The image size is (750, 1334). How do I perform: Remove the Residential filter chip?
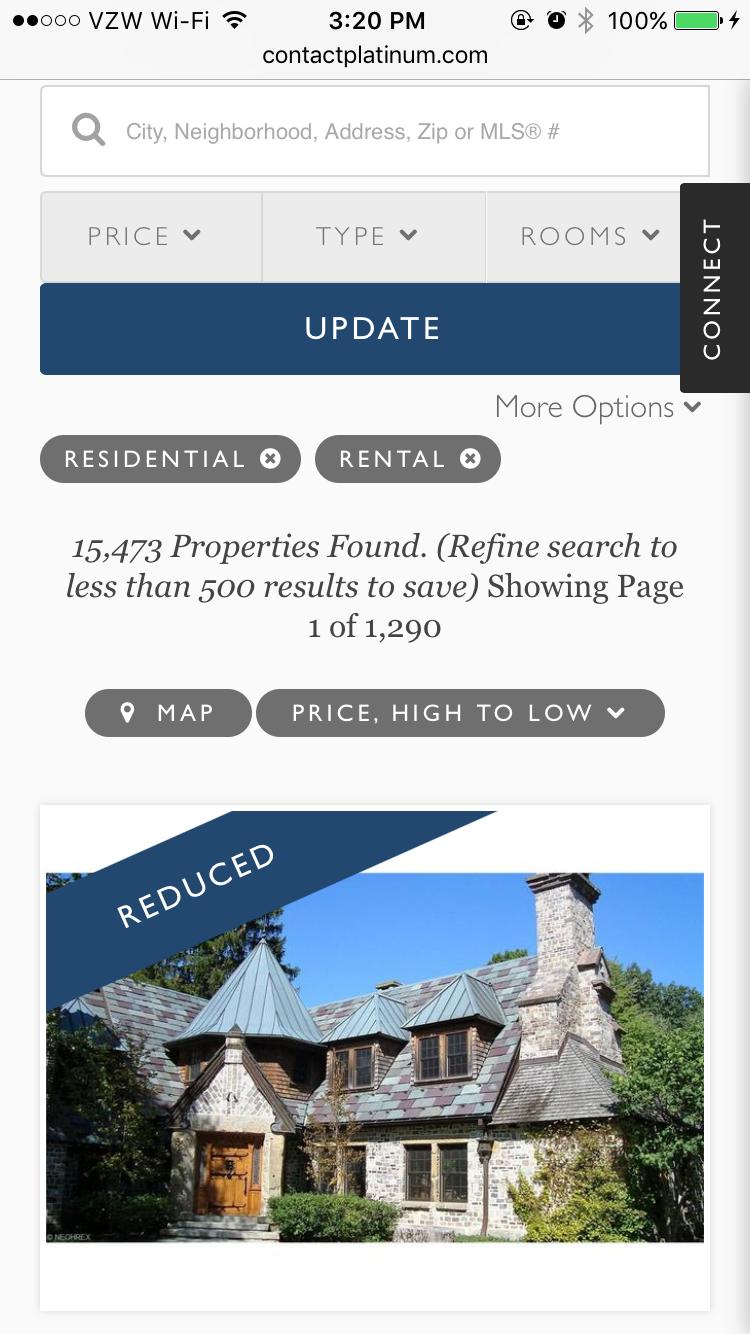tap(270, 459)
